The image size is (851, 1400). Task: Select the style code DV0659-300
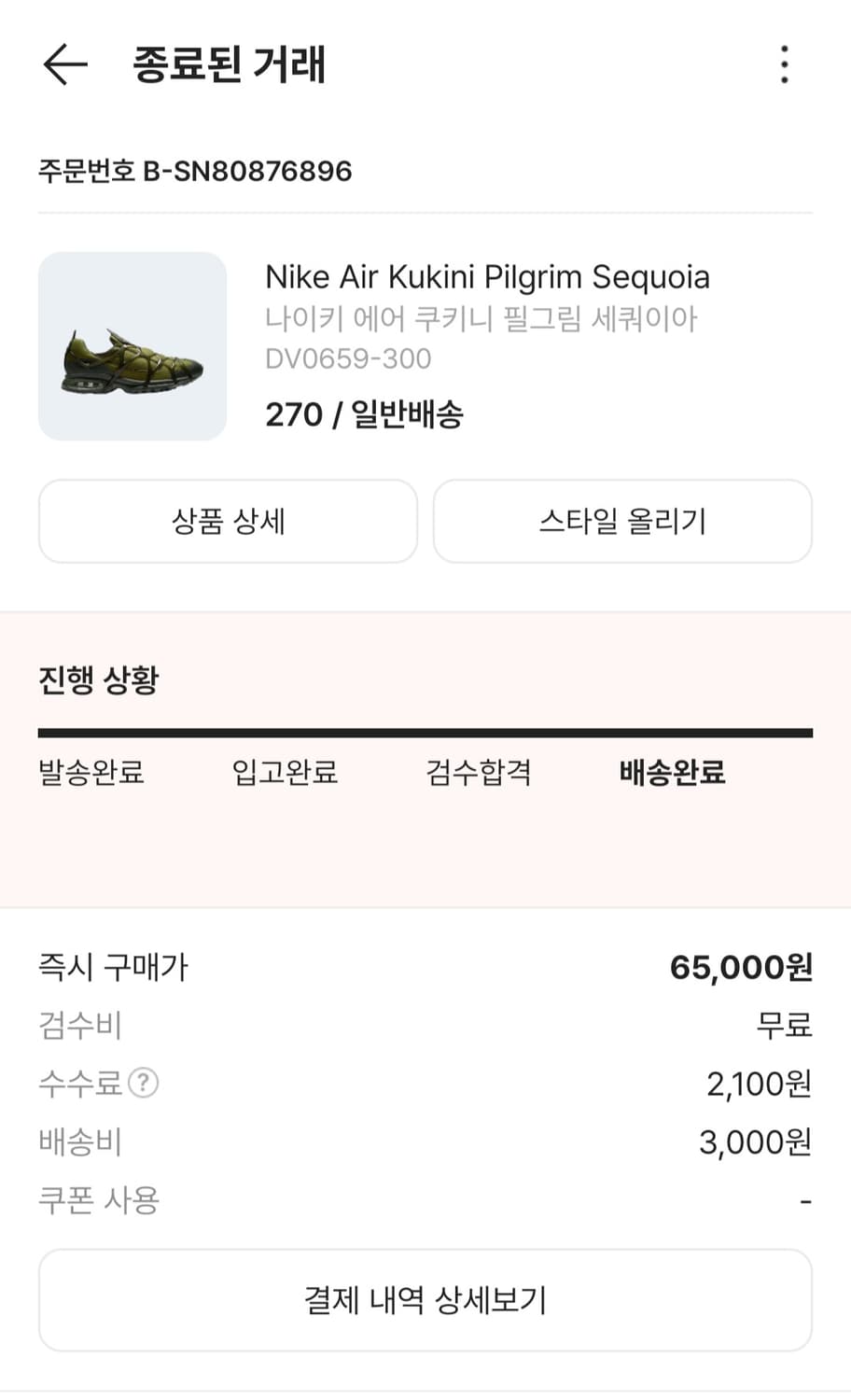pos(347,358)
